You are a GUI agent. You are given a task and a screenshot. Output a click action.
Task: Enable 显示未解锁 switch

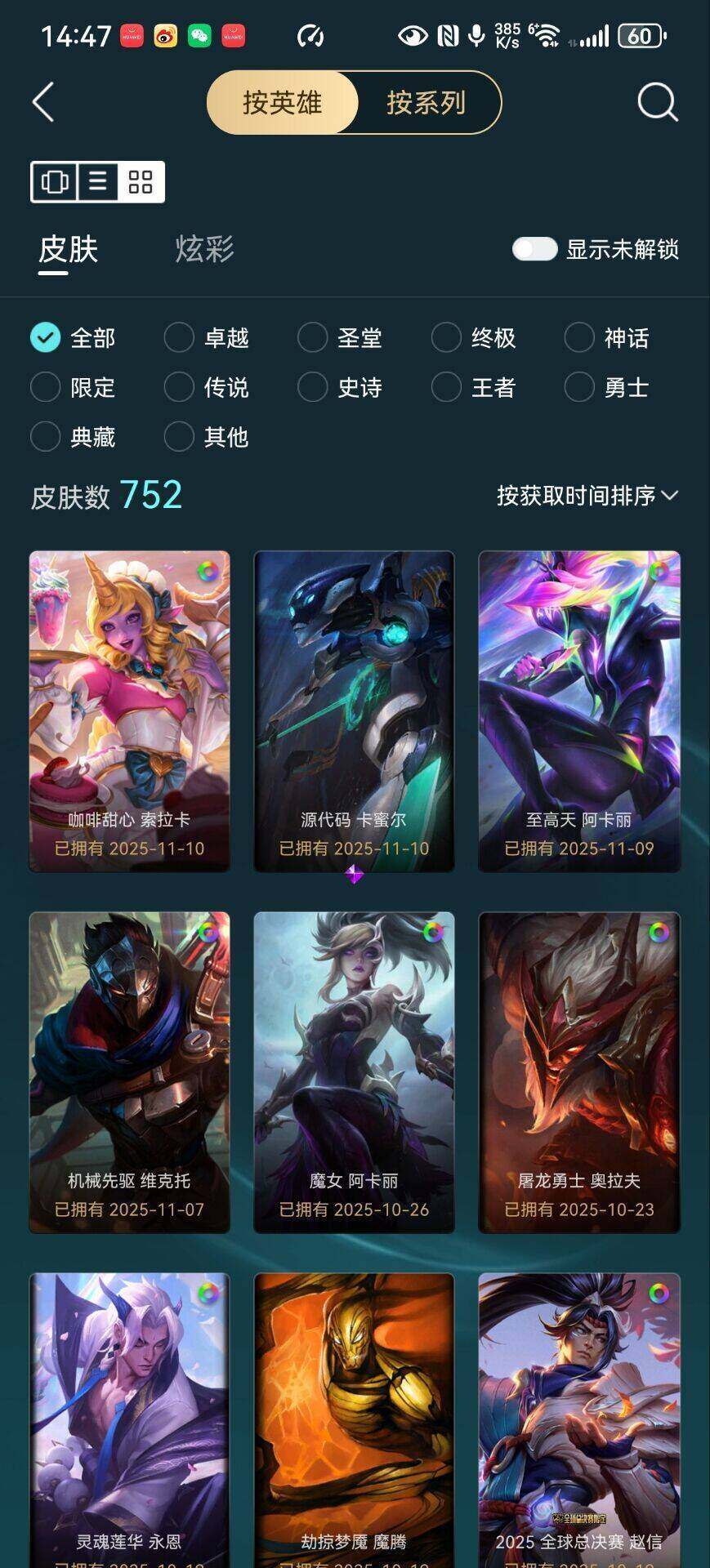click(x=534, y=249)
